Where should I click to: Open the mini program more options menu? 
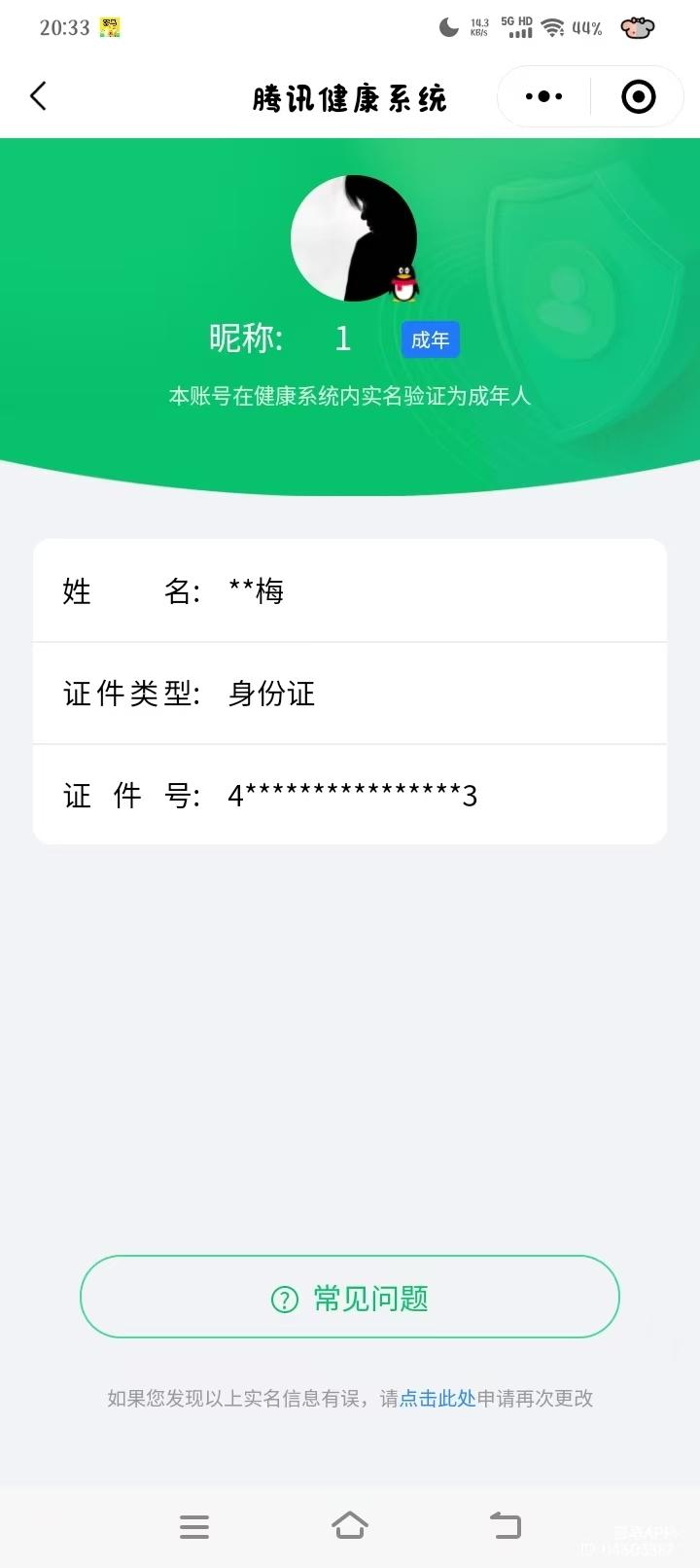click(541, 96)
